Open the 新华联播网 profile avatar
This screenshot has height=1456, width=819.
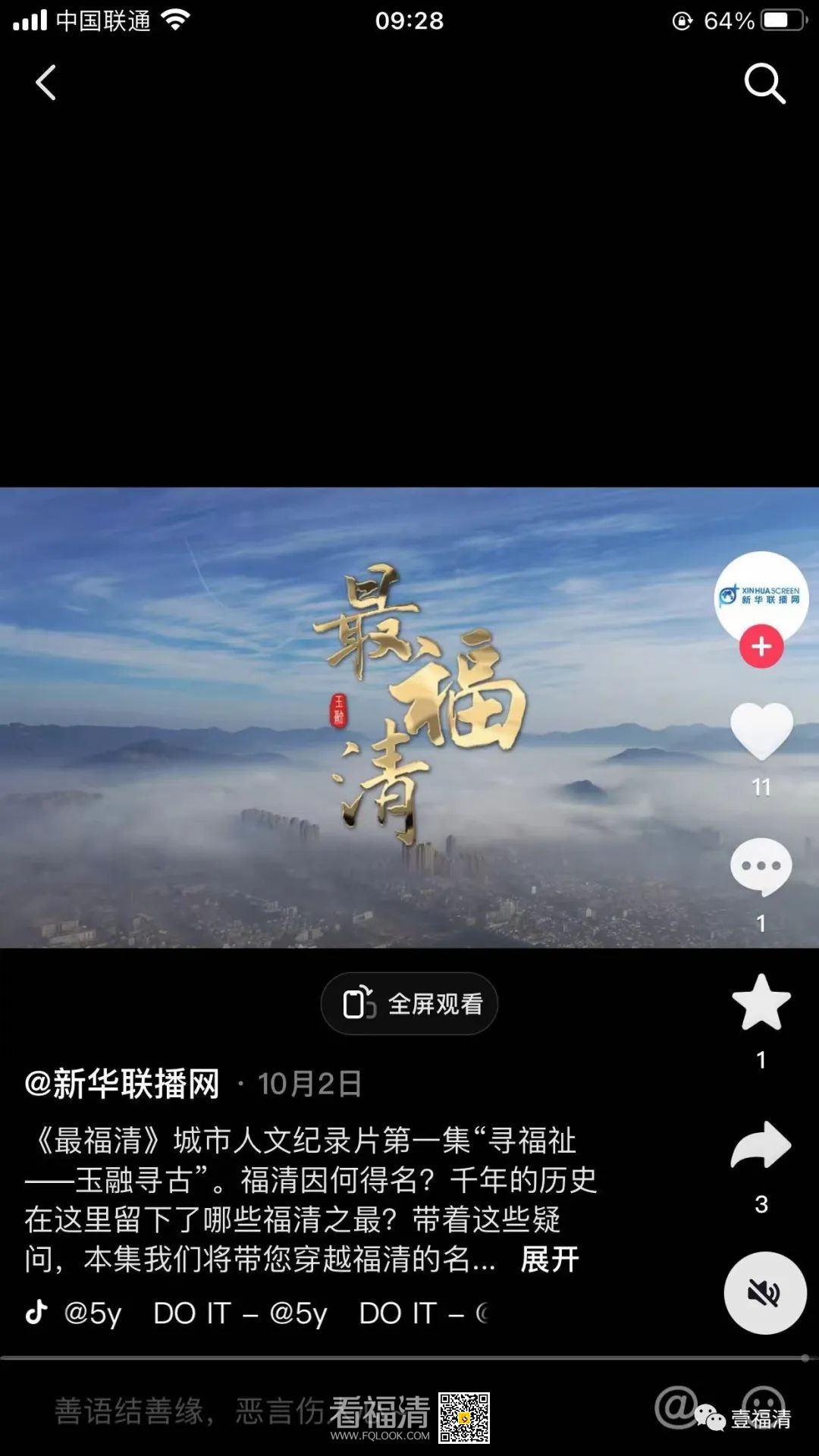pos(761,596)
